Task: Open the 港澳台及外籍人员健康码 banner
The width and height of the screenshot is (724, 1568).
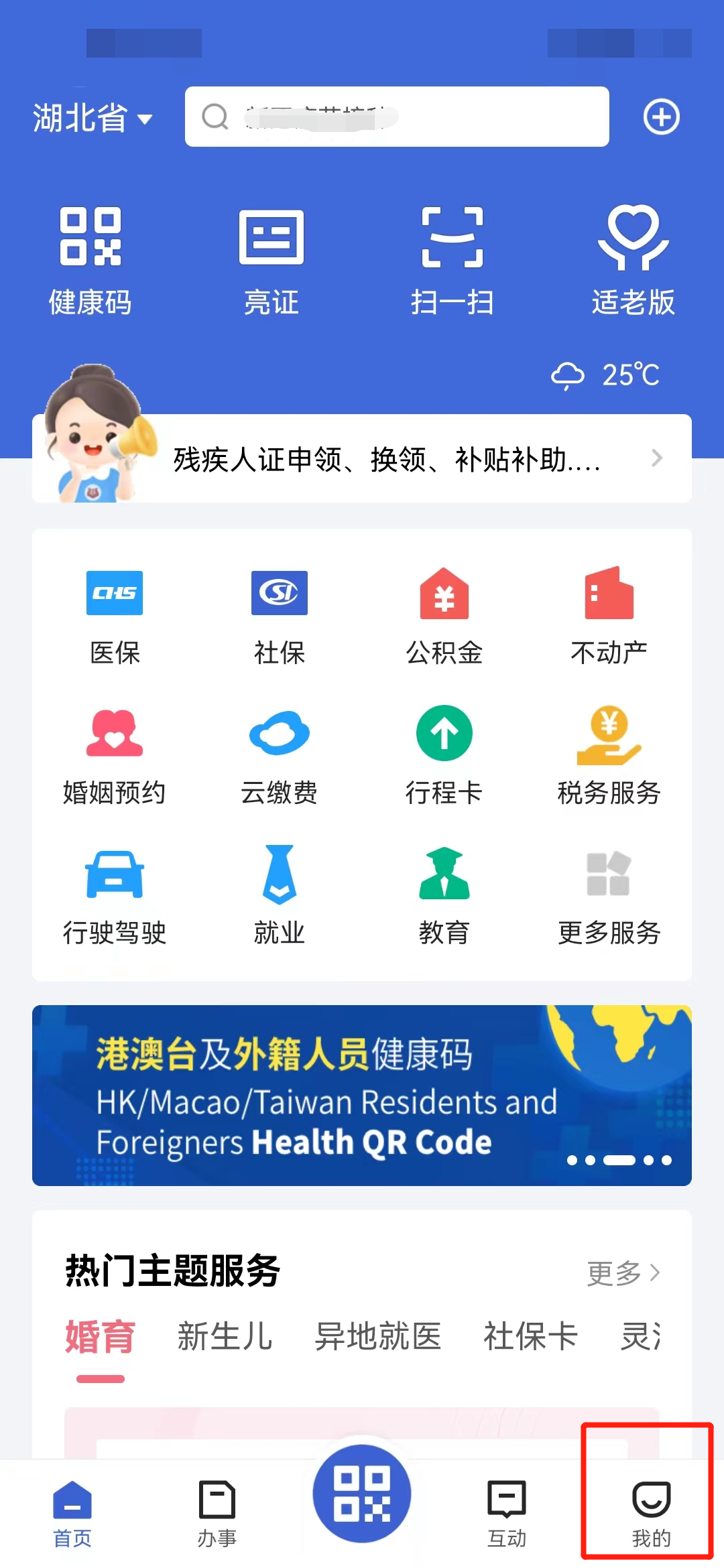Action: pyautogui.click(x=362, y=1095)
